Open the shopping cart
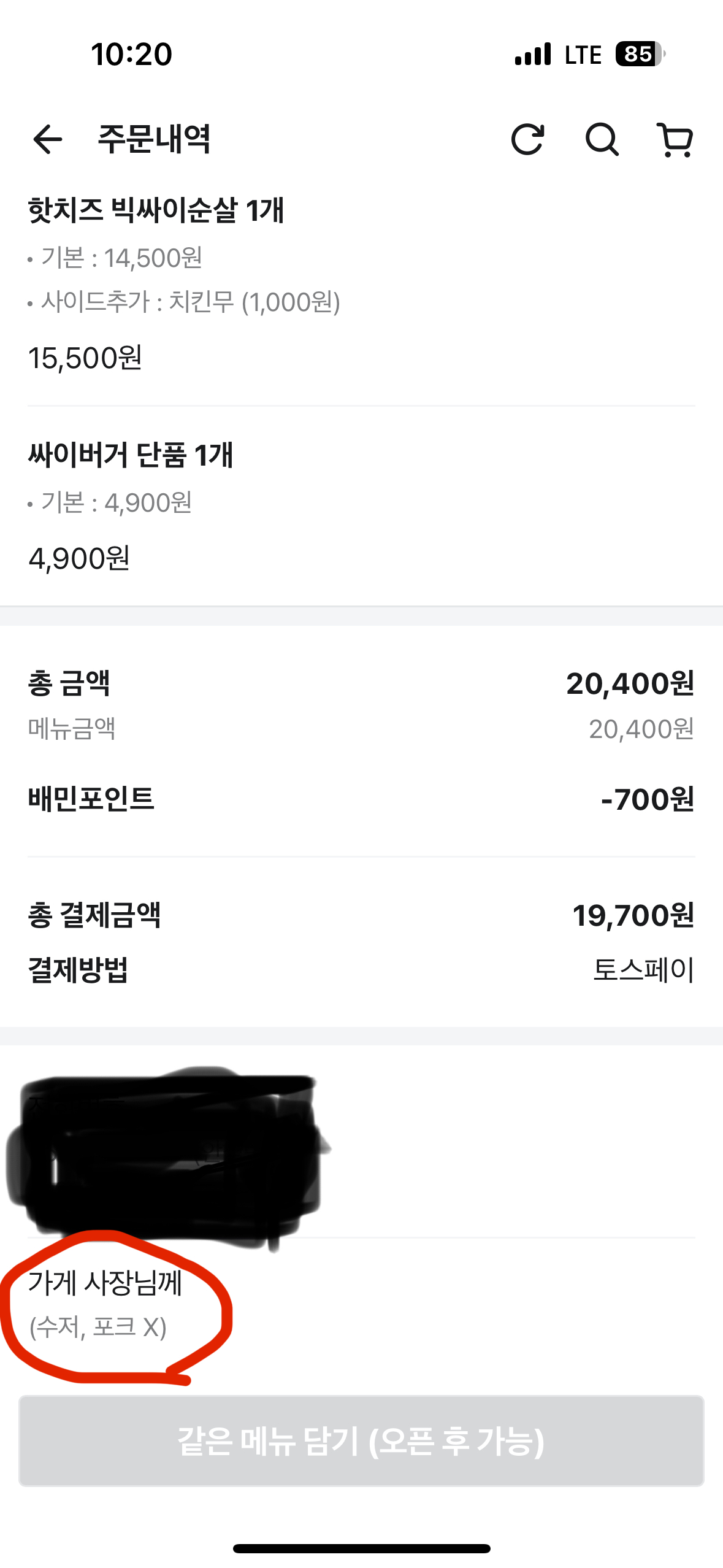 pyautogui.click(x=675, y=139)
